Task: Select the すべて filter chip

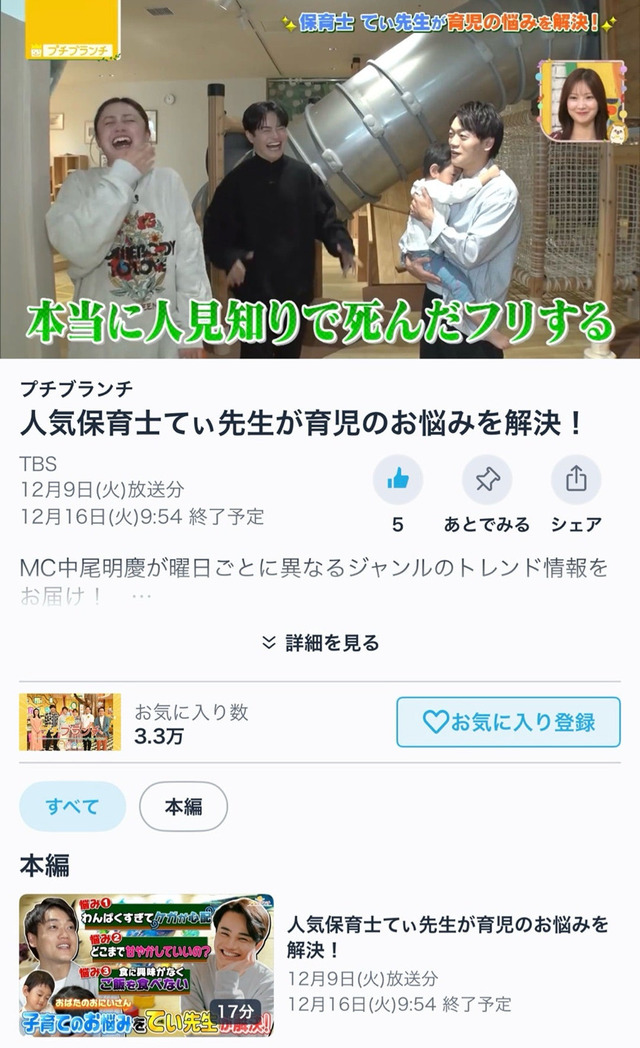Action: click(x=73, y=807)
